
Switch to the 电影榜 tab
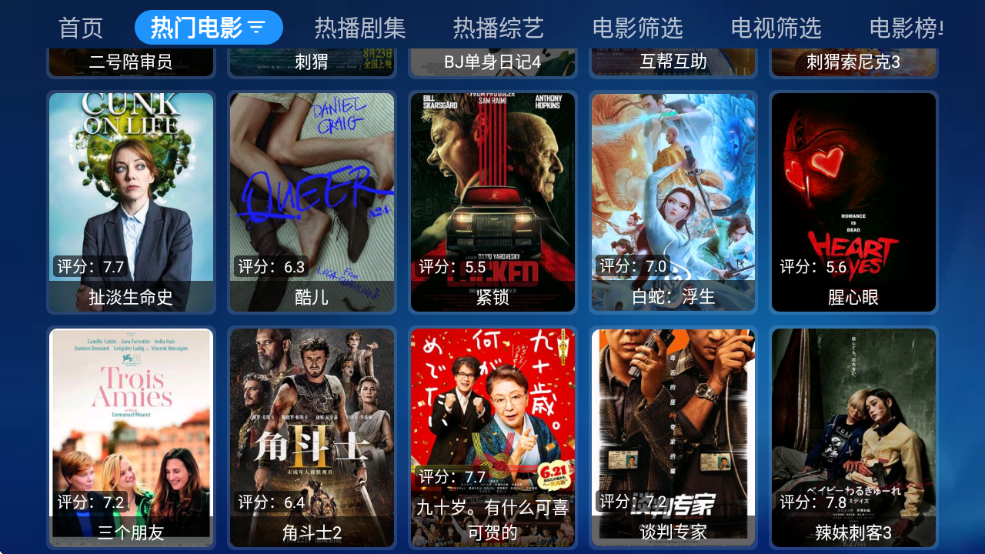coord(906,27)
